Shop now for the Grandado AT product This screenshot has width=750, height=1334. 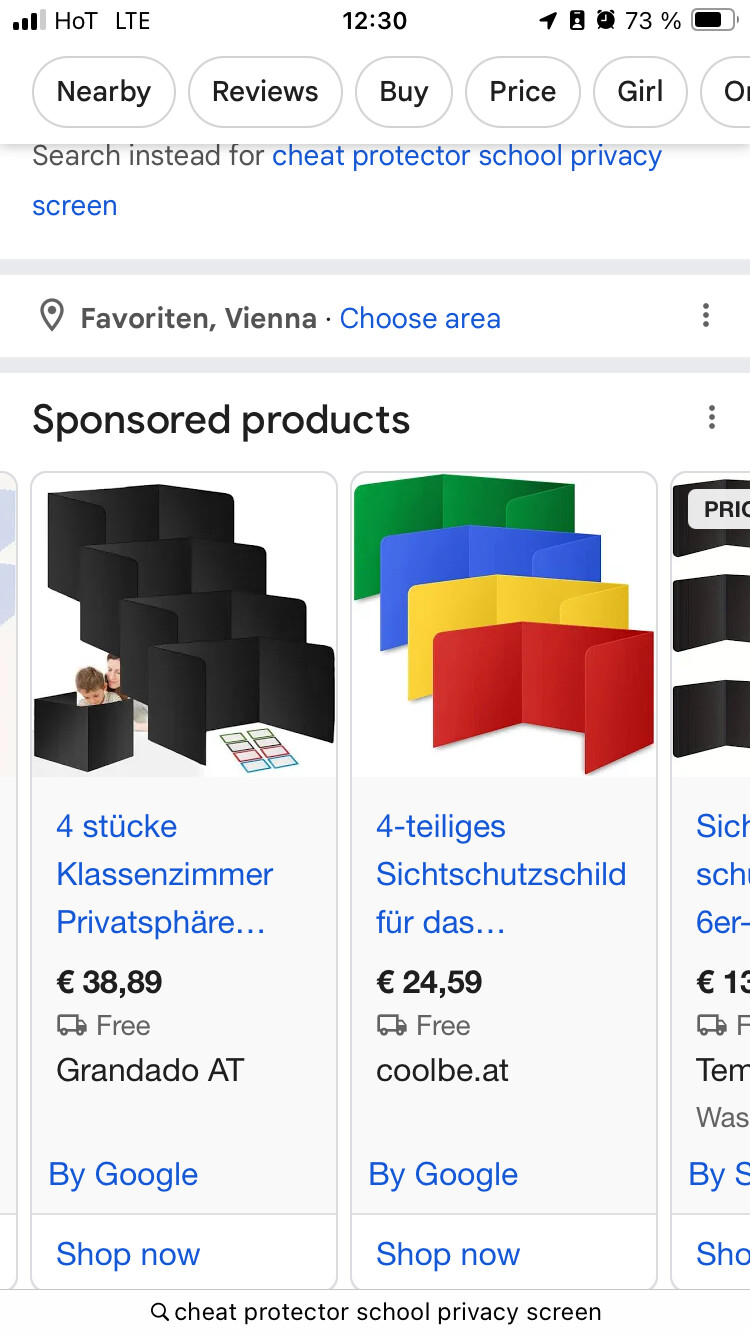[x=128, y=1254]
